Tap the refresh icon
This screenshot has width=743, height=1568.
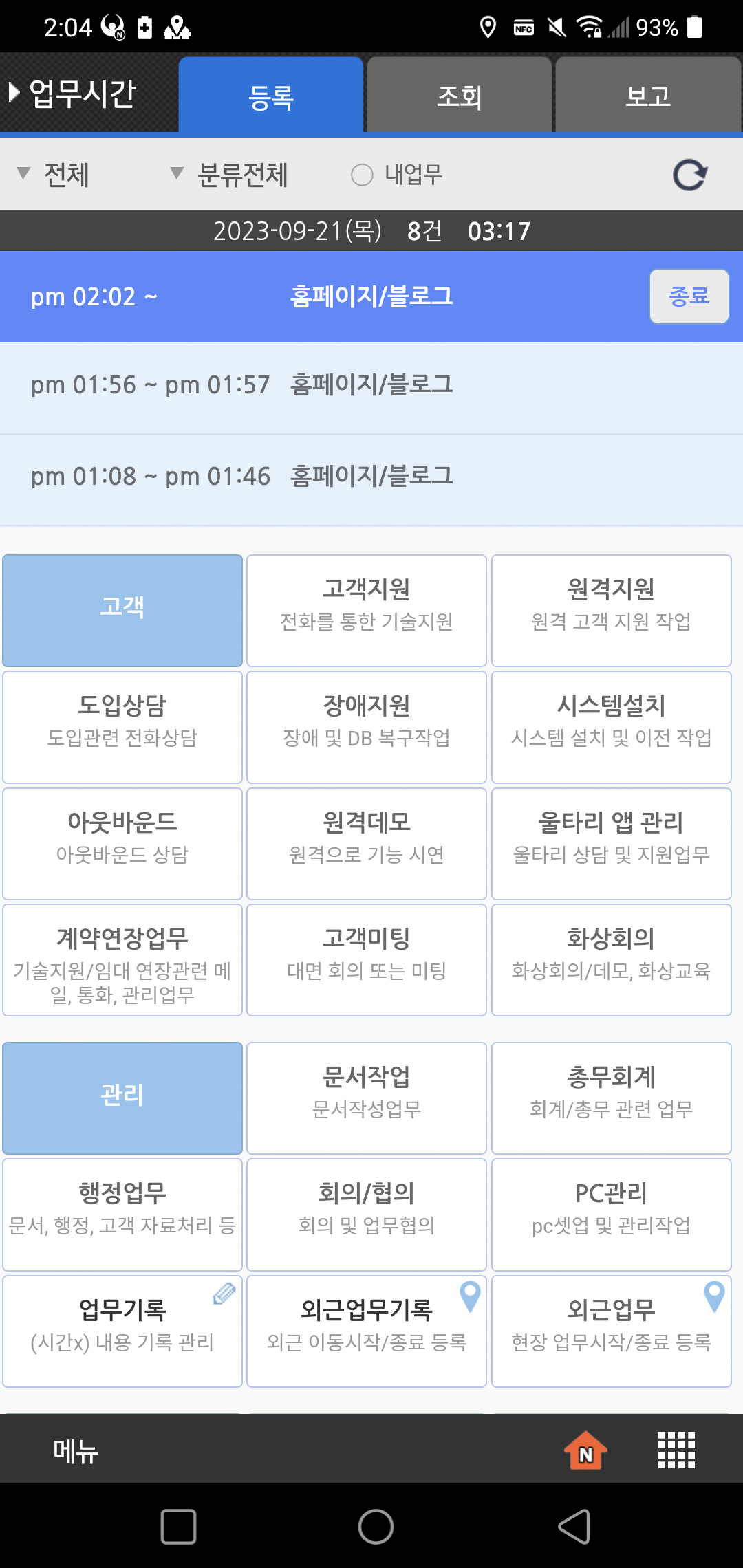click(x=689, y=175)
